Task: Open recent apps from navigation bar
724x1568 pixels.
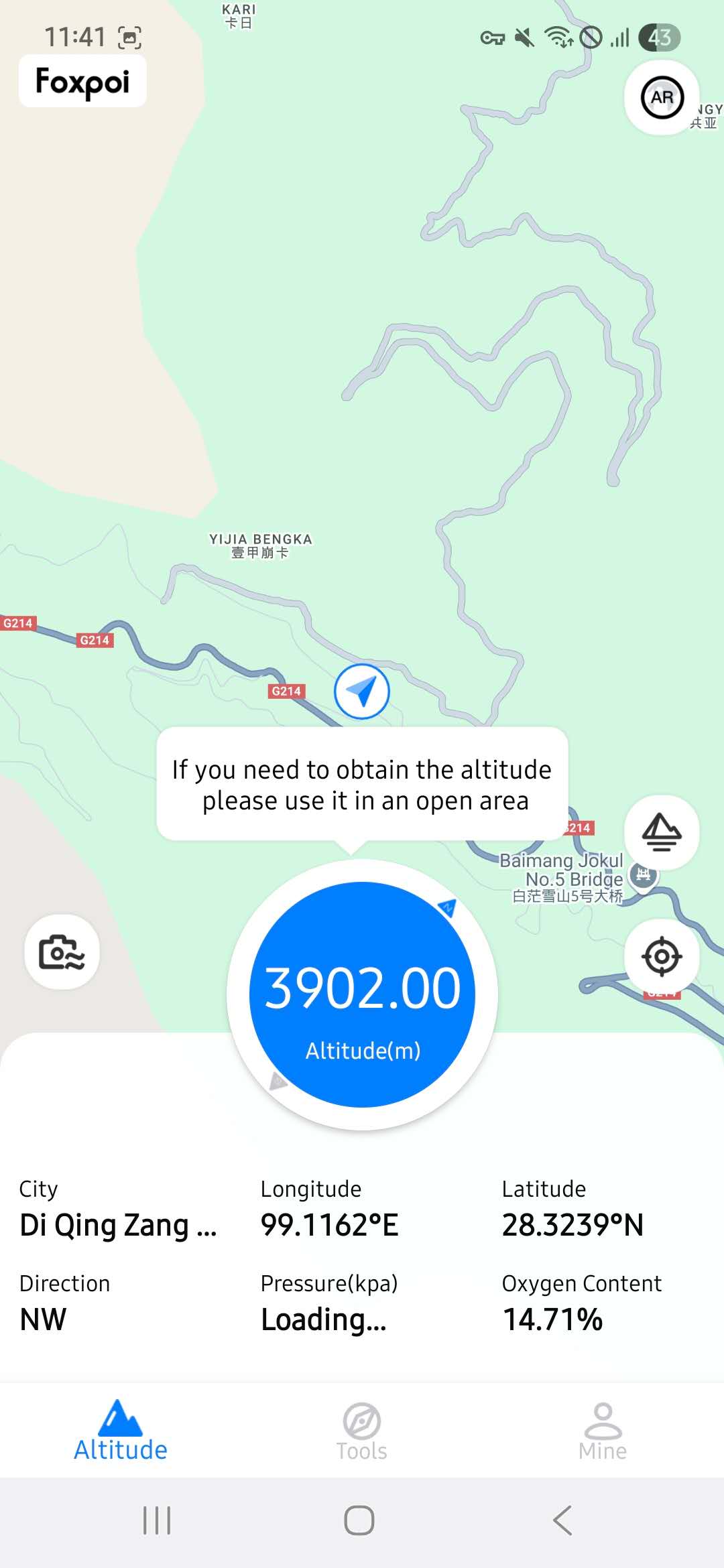Action: (158, 1520)
